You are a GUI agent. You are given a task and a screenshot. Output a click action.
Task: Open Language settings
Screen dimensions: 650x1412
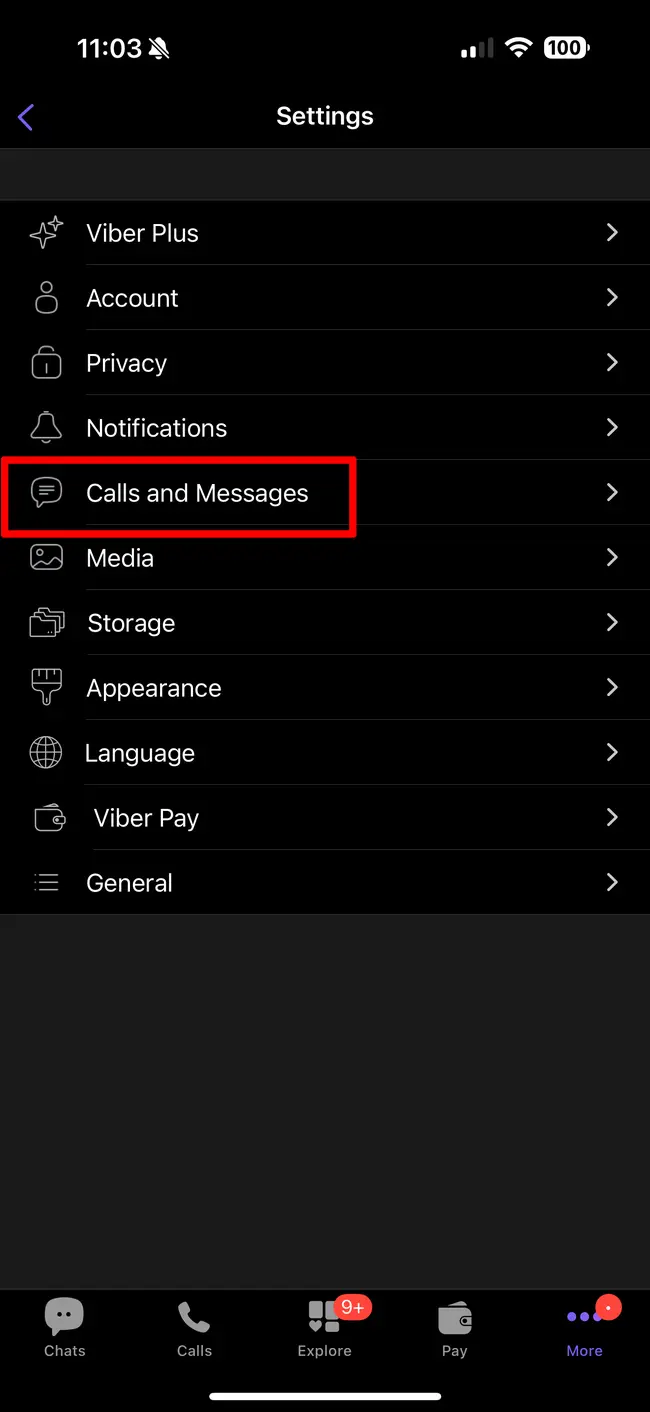(325, 753)
